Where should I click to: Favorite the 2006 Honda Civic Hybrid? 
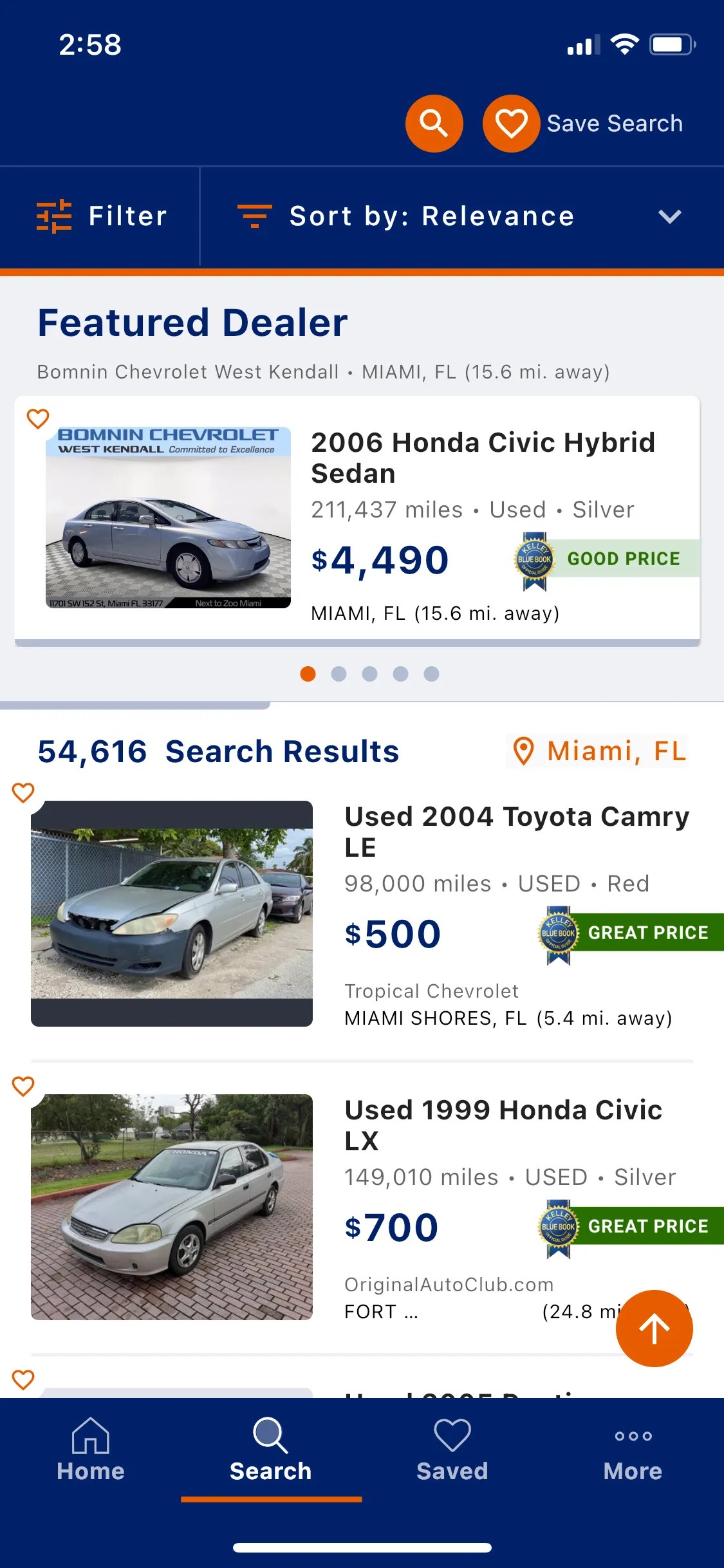pos(39,419)
